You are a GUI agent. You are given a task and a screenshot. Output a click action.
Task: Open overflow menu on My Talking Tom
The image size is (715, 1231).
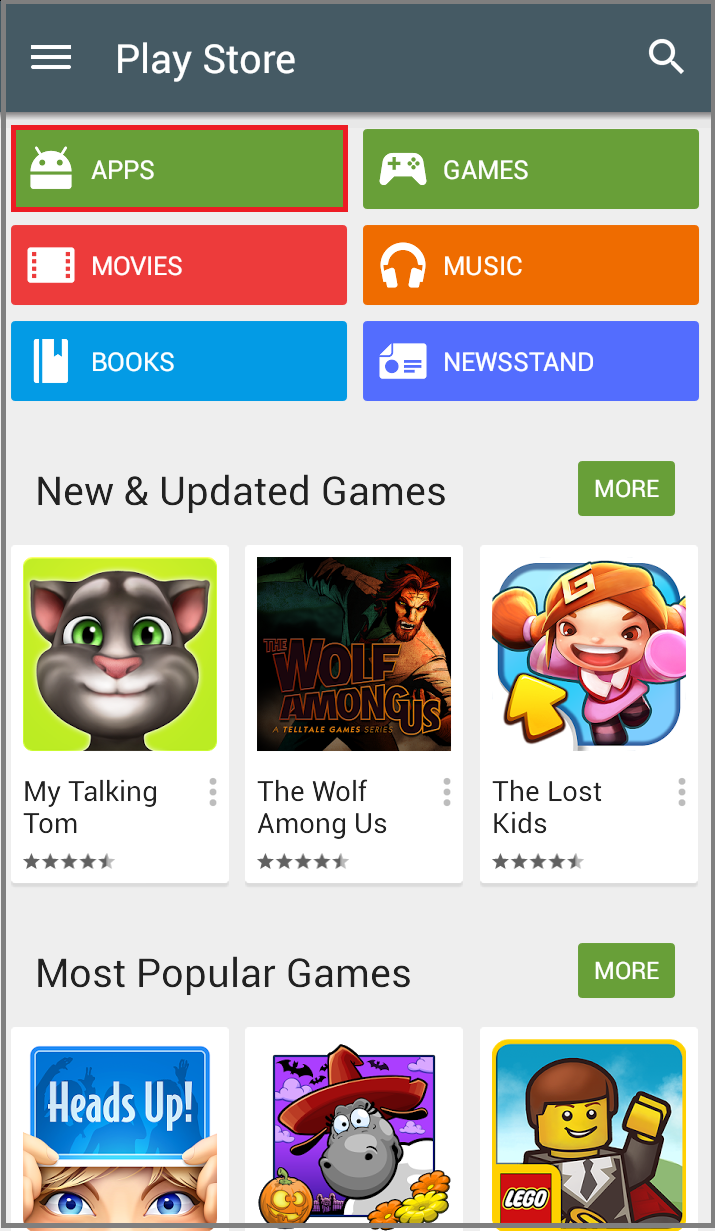tap(212, 792)
